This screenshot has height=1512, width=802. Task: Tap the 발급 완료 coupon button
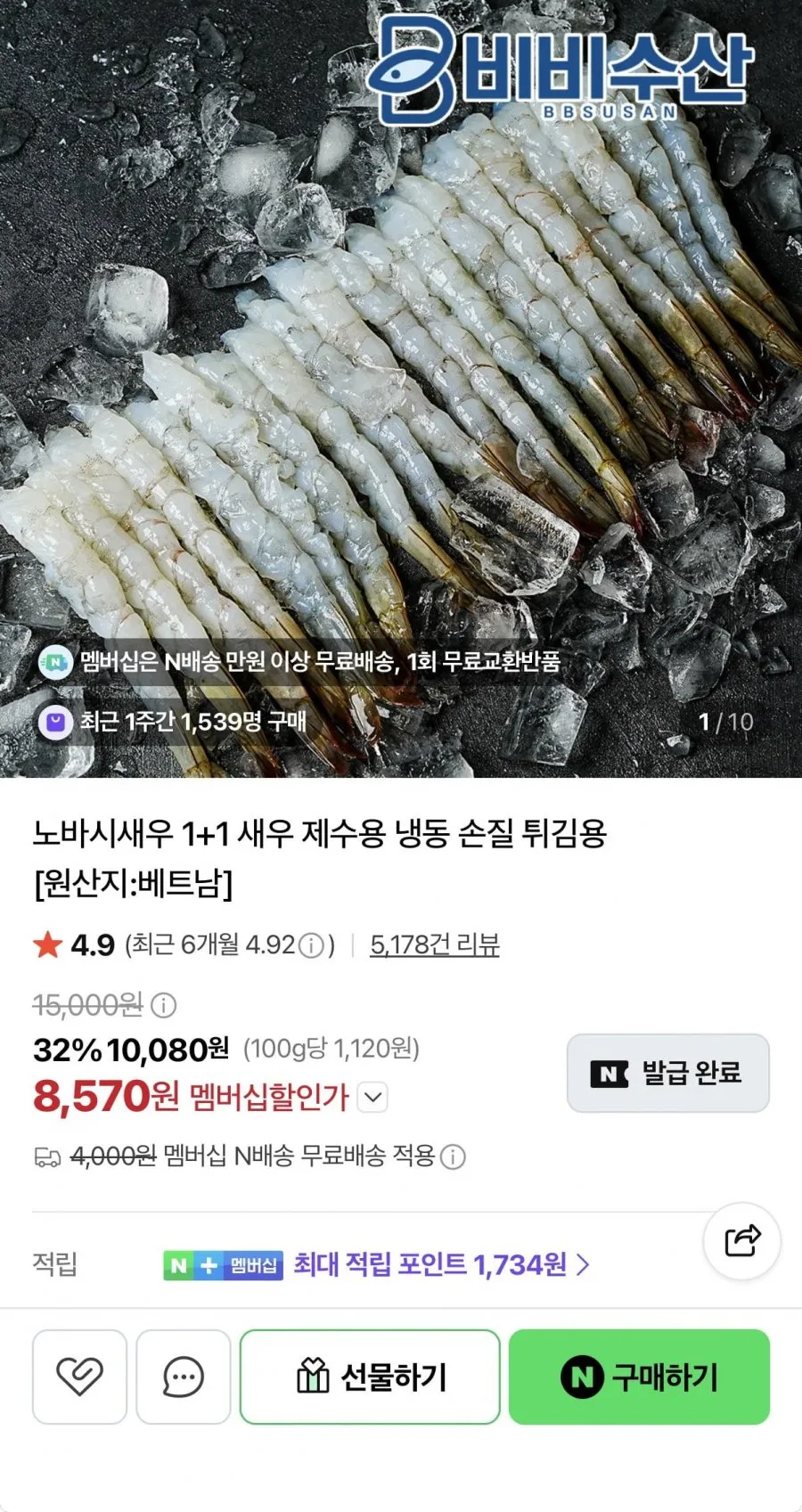point(668,1073)
